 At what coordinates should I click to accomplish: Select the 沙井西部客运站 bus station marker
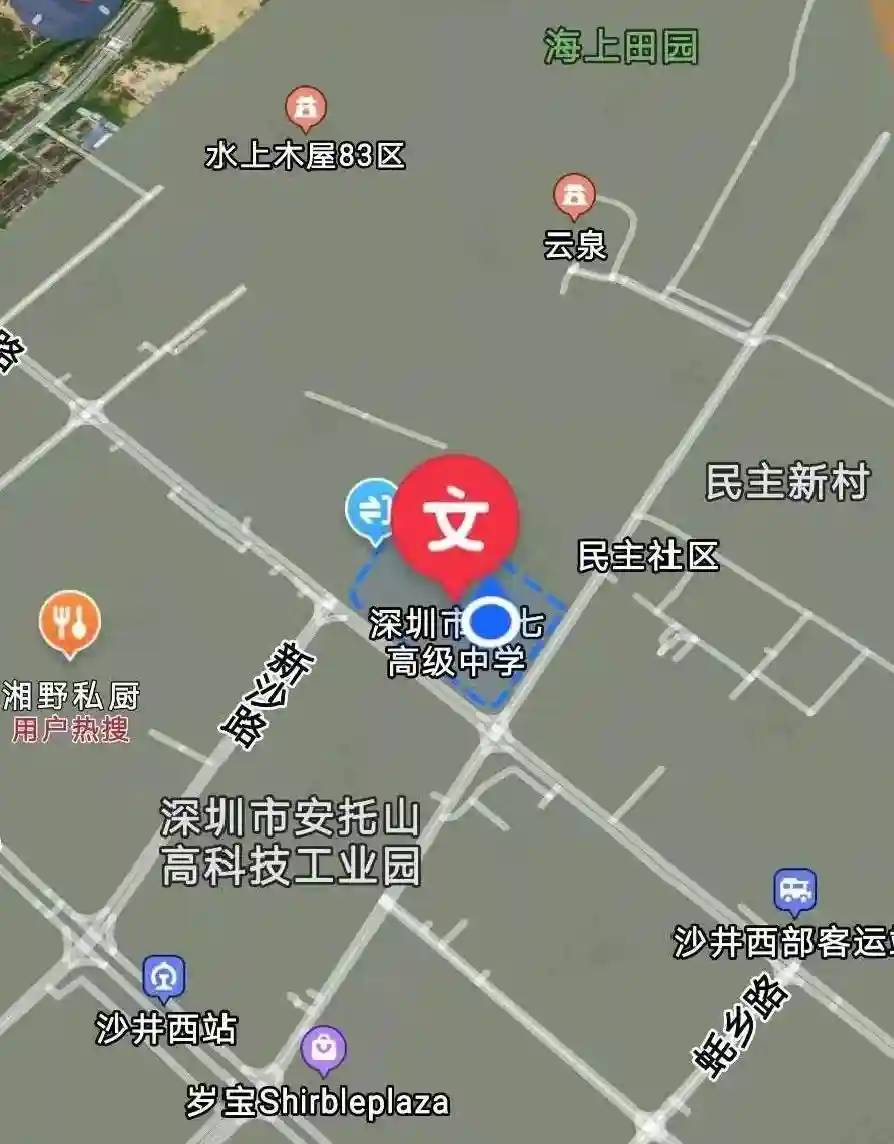(x=795, y=892)
